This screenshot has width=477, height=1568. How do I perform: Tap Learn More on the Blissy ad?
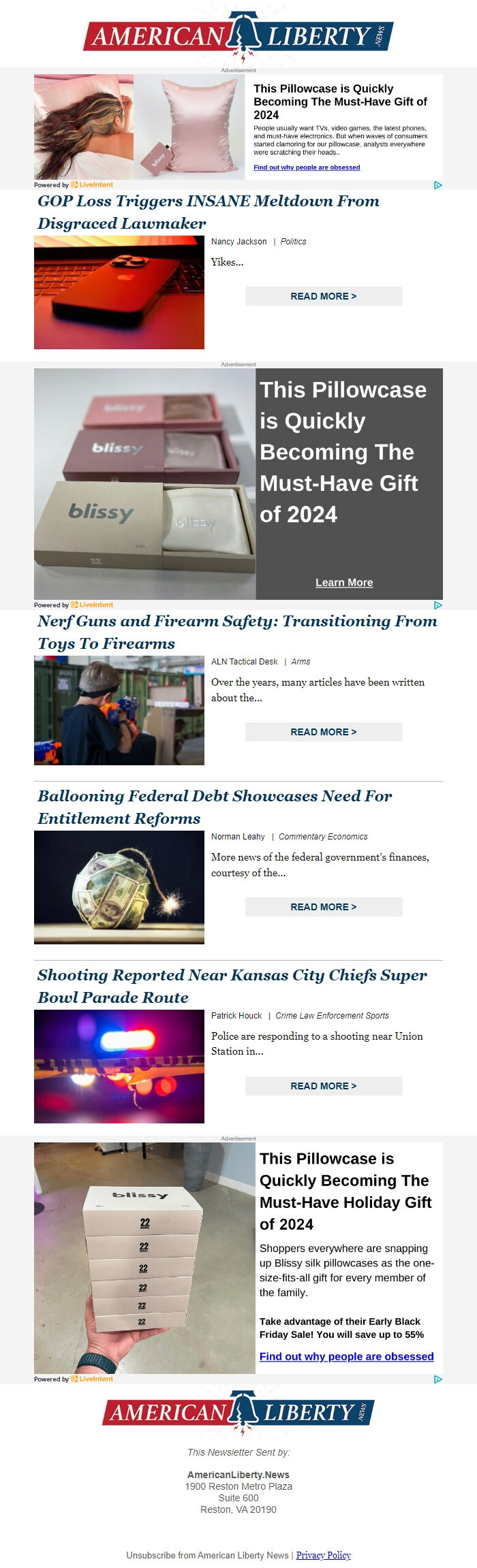coord(344,583)
